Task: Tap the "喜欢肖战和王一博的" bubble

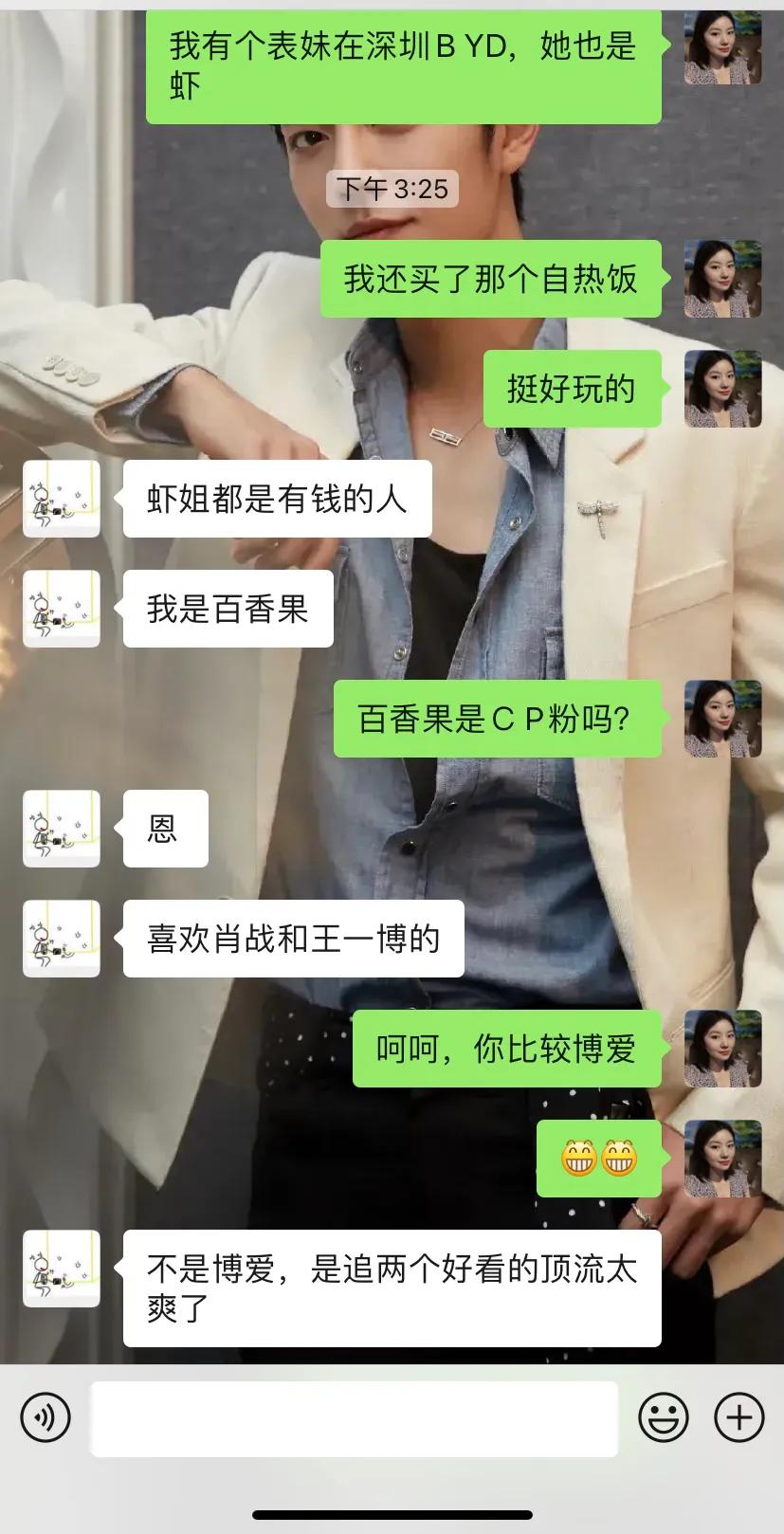Action: tap(291, 937)
